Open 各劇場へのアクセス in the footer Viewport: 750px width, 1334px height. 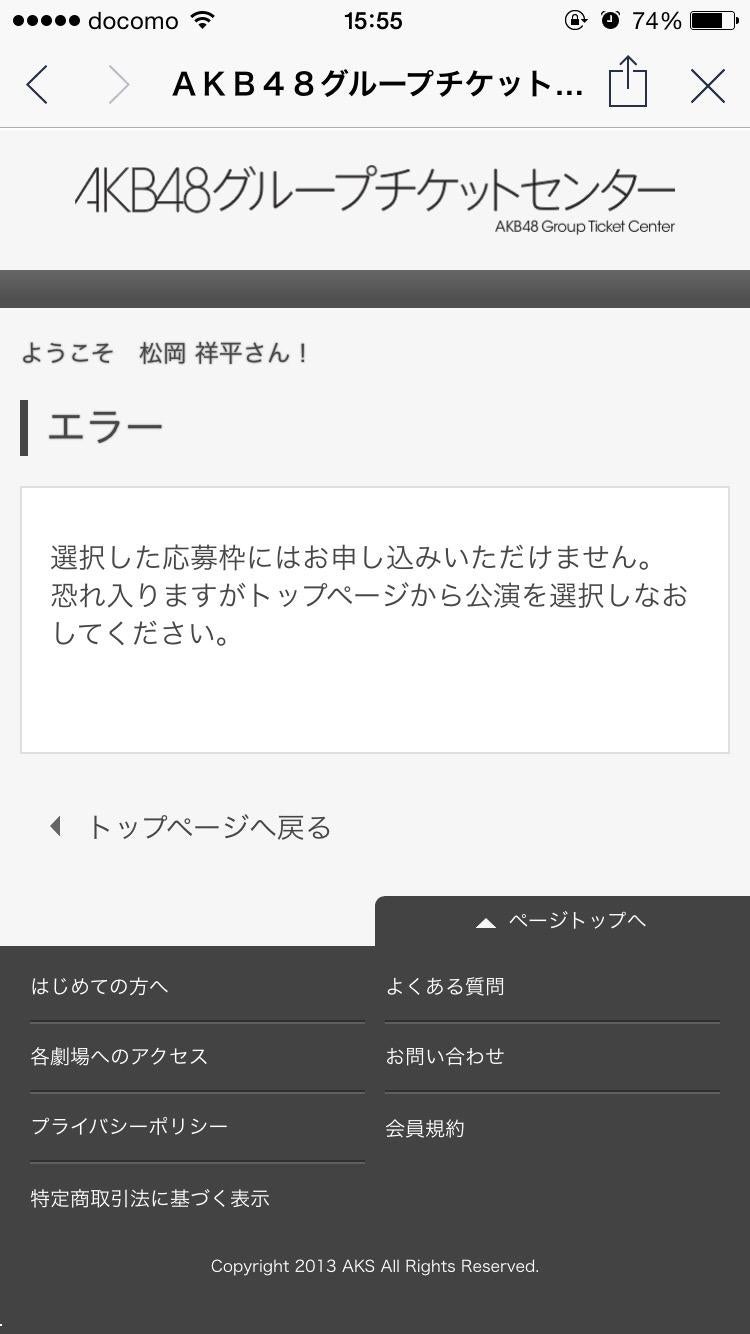click(x=119, y=1056)
